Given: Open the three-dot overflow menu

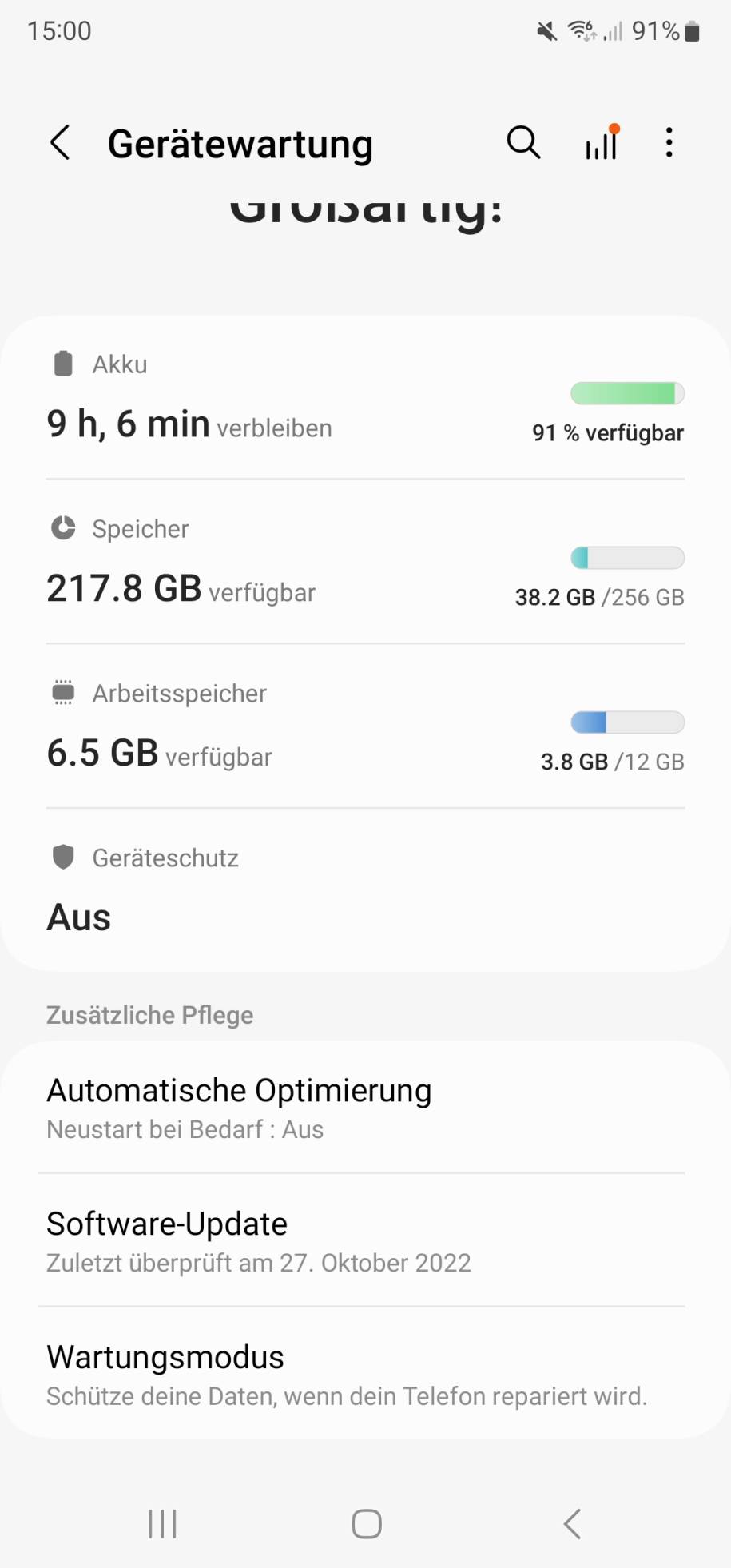Looking at the screenshot, I should coord(669,143).
